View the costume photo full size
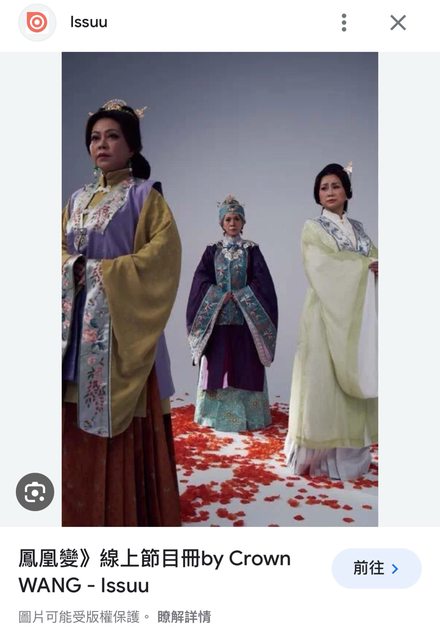The width and height of the screenshot is (440, 640). coord(220,289)
